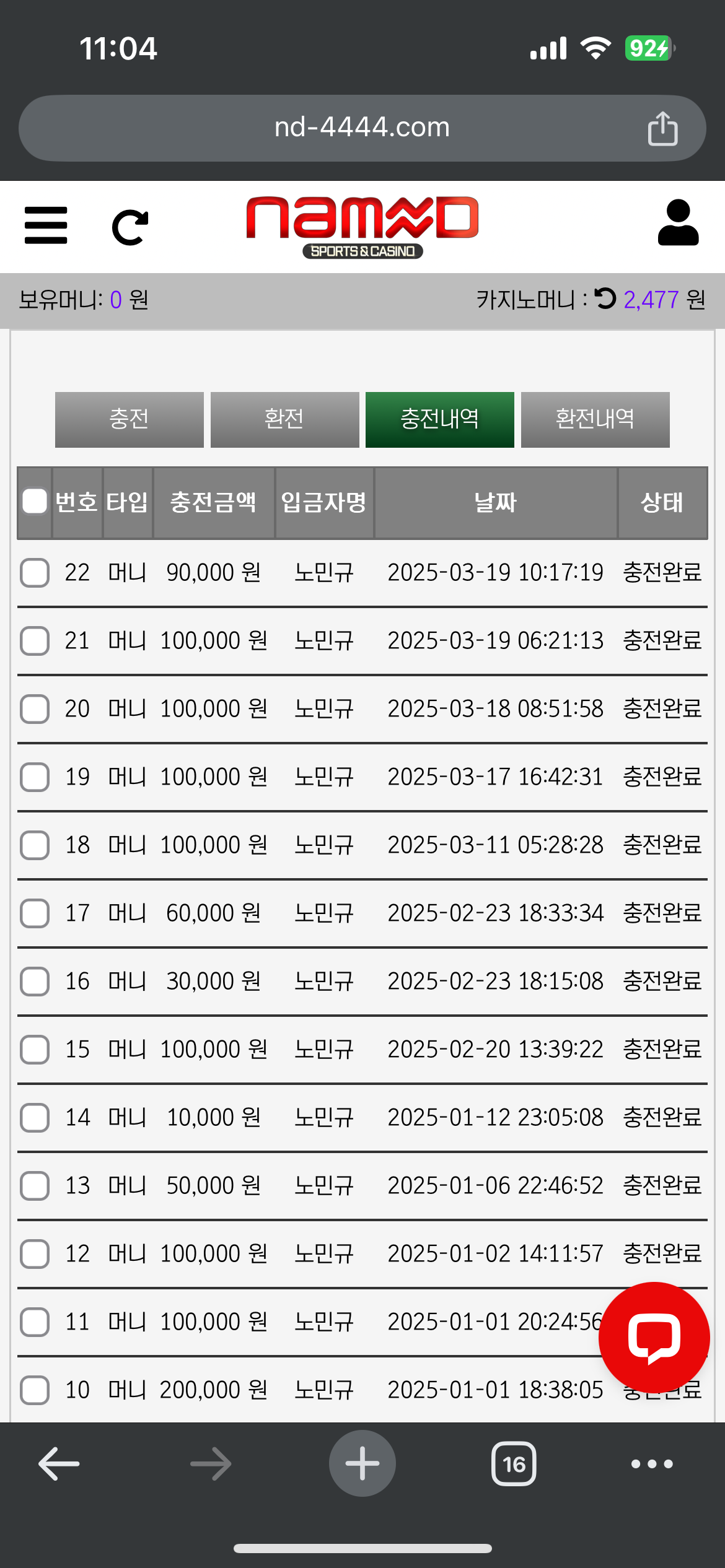Switch to the 충전 tab
The height and width of the screenshot is (1568, 725).
pyautogui.click(x=130, y=419)
